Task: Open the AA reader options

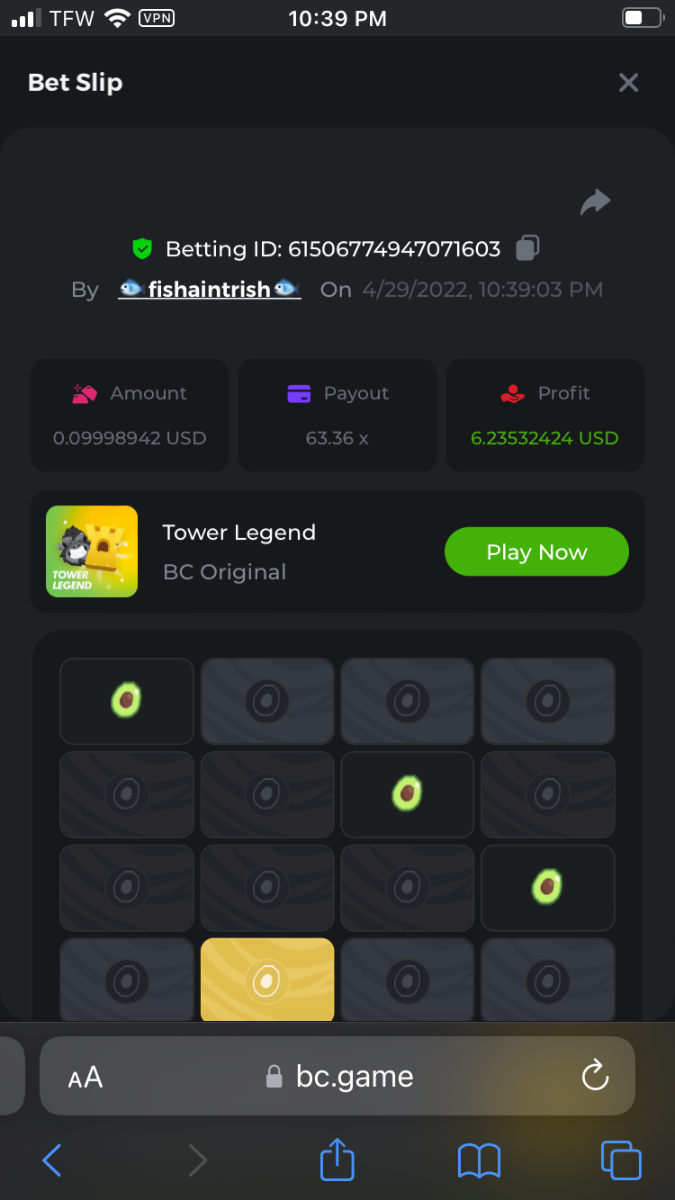Action: tap(85, 1077)
